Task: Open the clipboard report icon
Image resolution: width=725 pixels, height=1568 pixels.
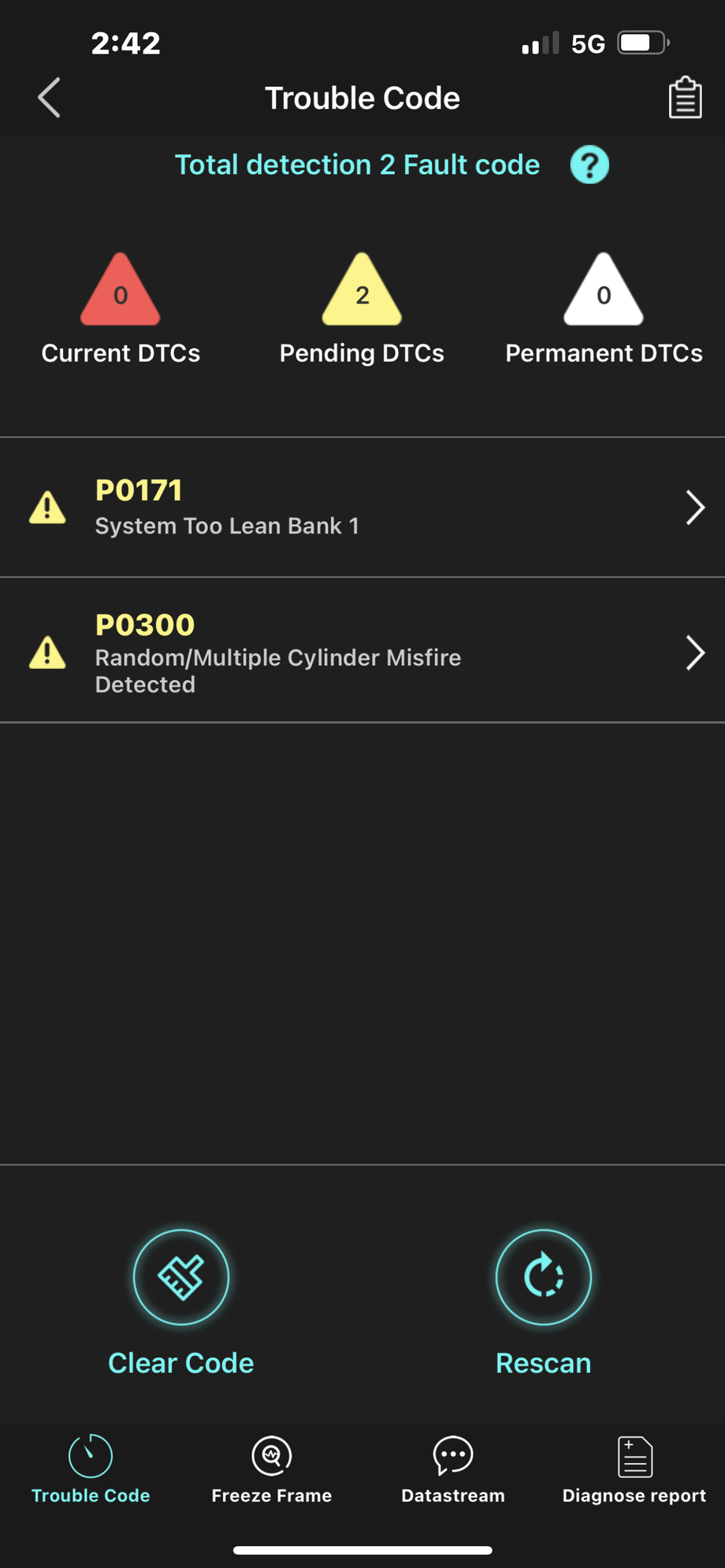Action: [685, 98]
